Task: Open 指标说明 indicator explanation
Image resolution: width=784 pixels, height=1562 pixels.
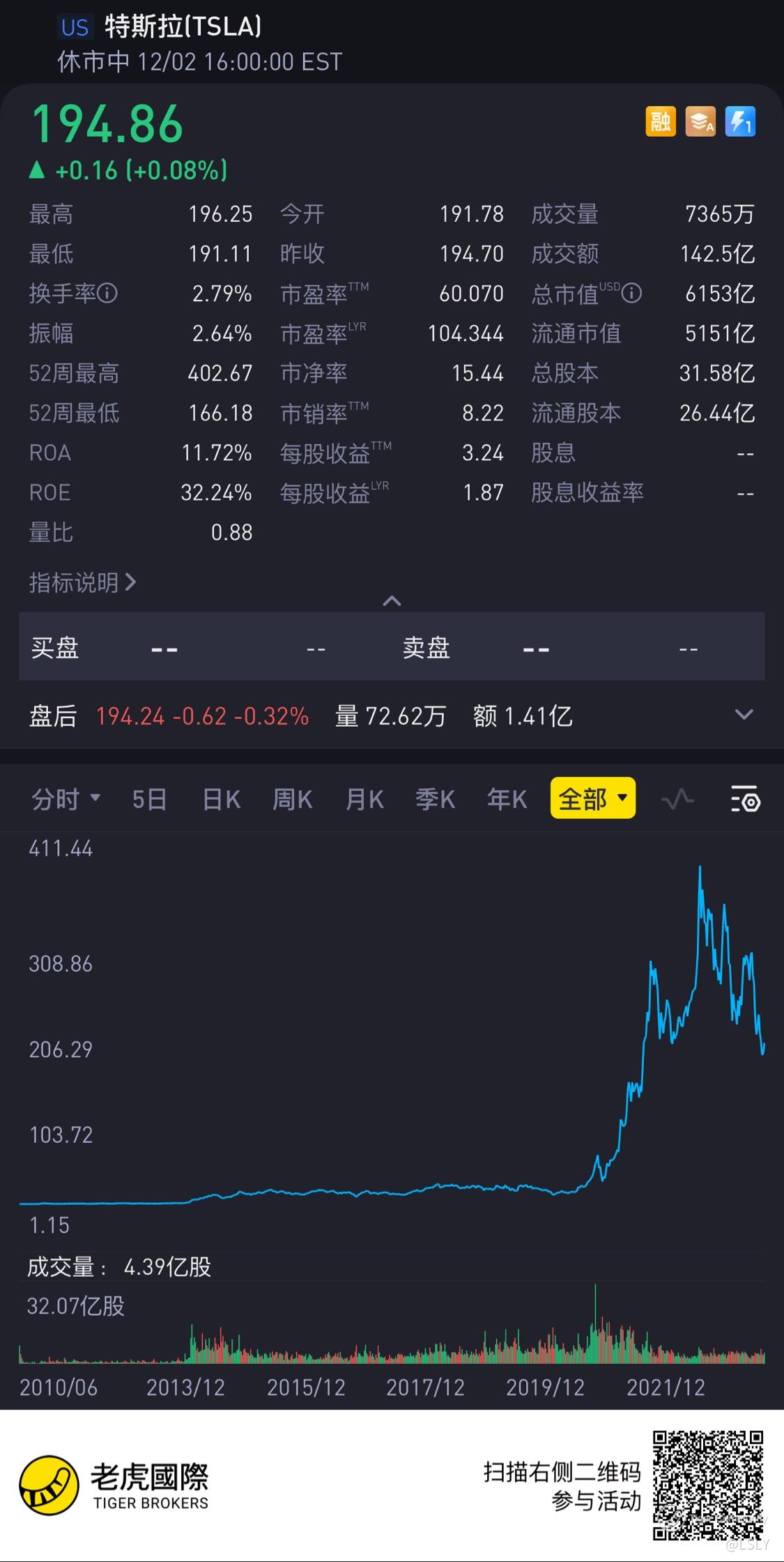Action: [x=82, y=582]
